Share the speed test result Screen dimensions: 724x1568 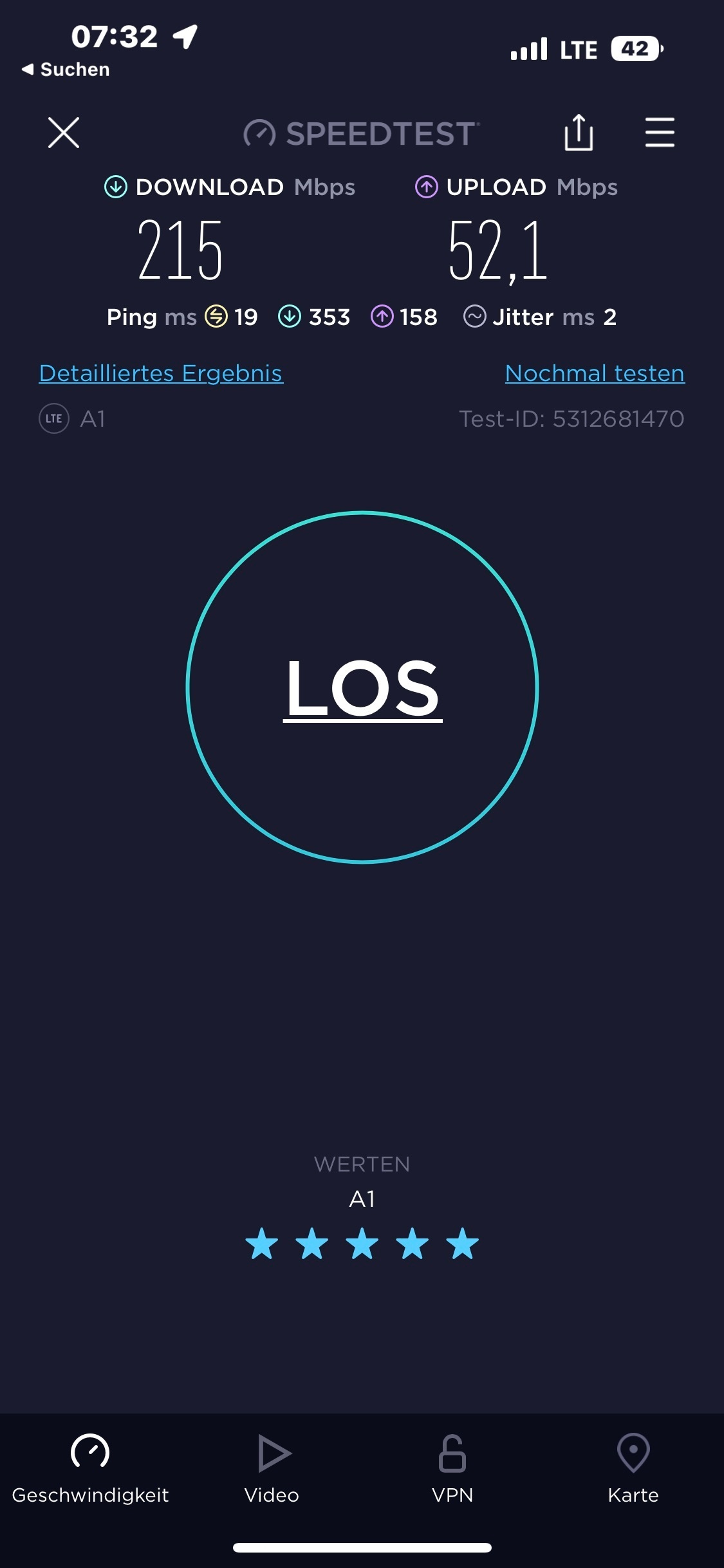click(x=578, y=133)
